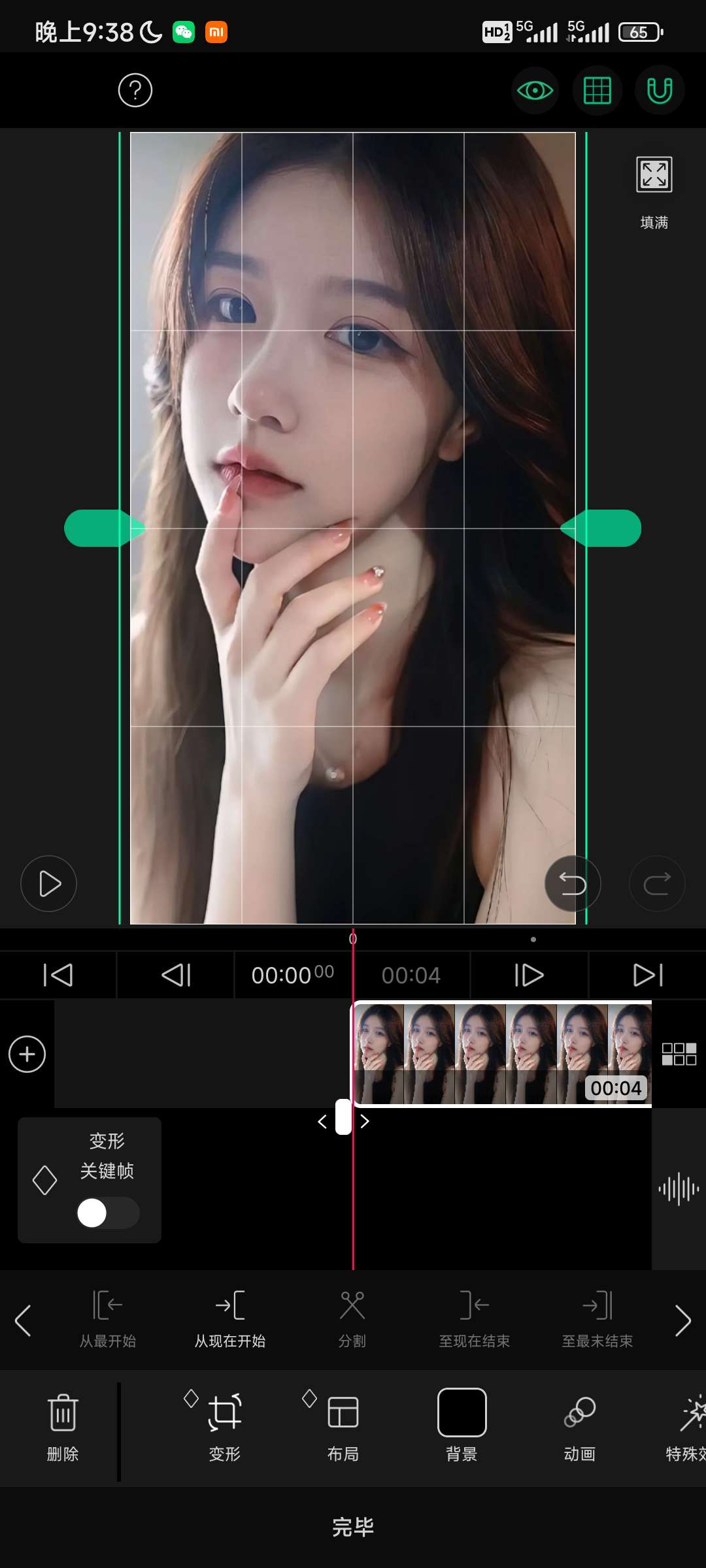The image size is (706, 1568).
Task: Toggle the grid overlay icon
Action: point(597,90)
